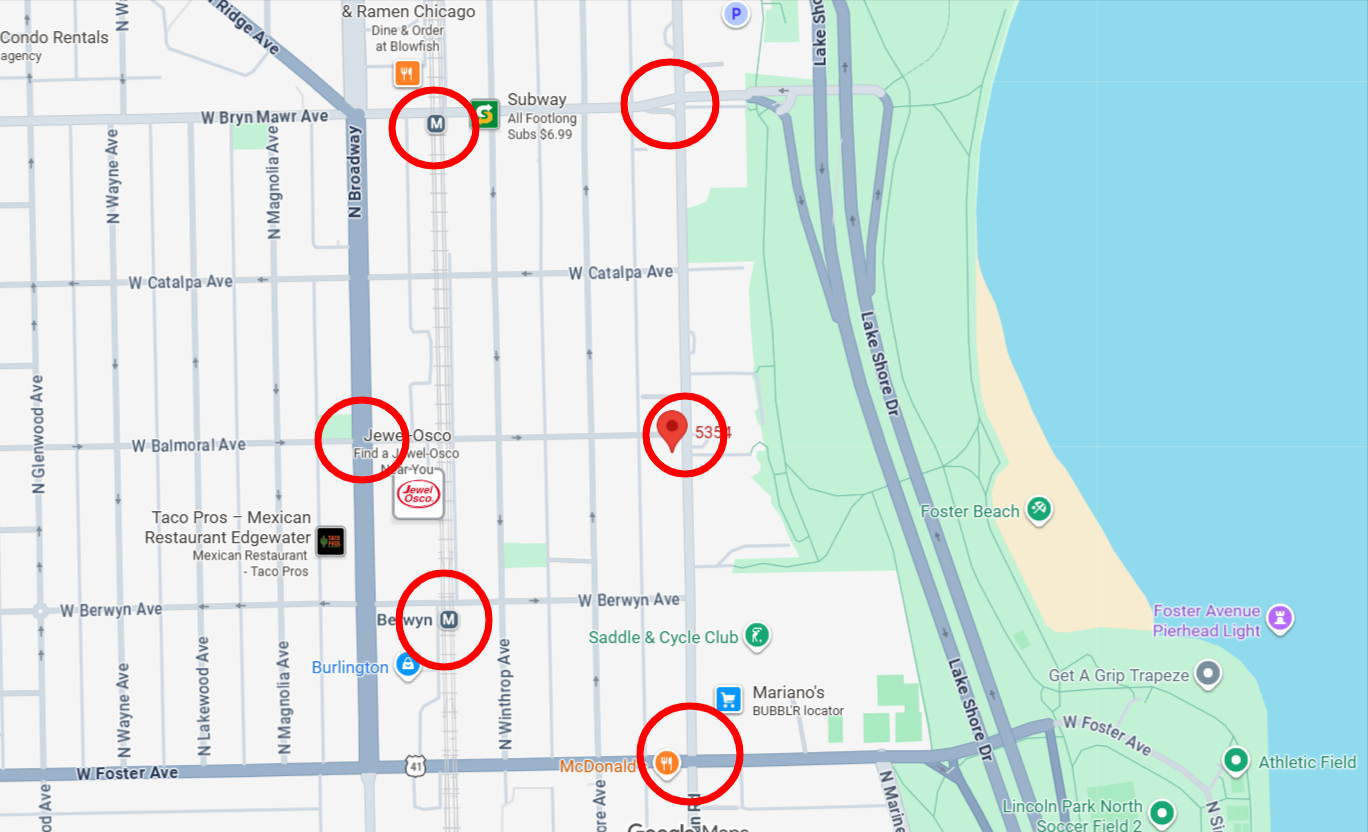Image resolution: width=1368 pixels, height=832 pixels.
Task: Open the Mariano's grocery marker
Action: tap(728, 698)
